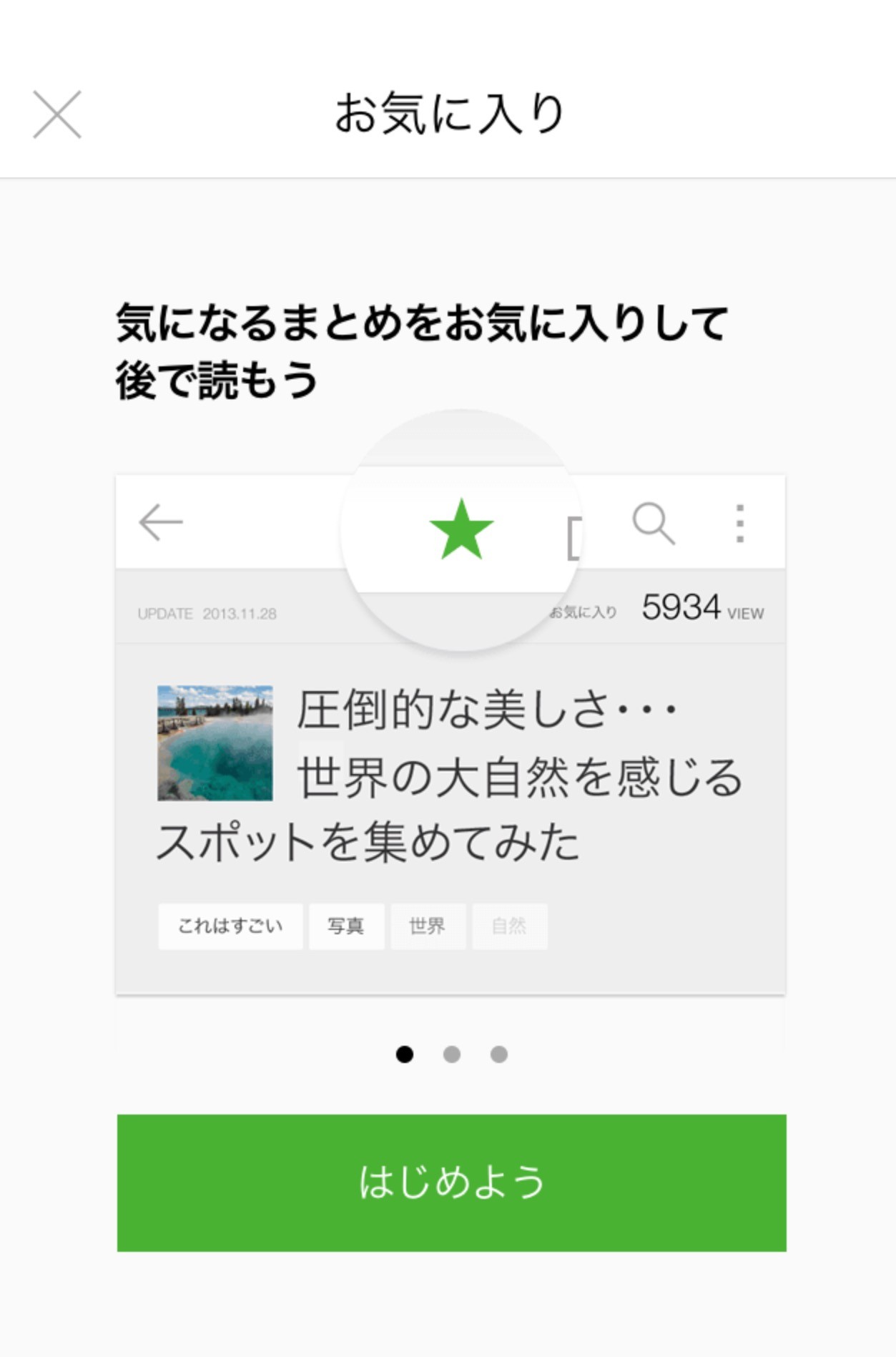Close the お気に入り tutorial screen
The image size is (896, 1357).
coord(57,114)
